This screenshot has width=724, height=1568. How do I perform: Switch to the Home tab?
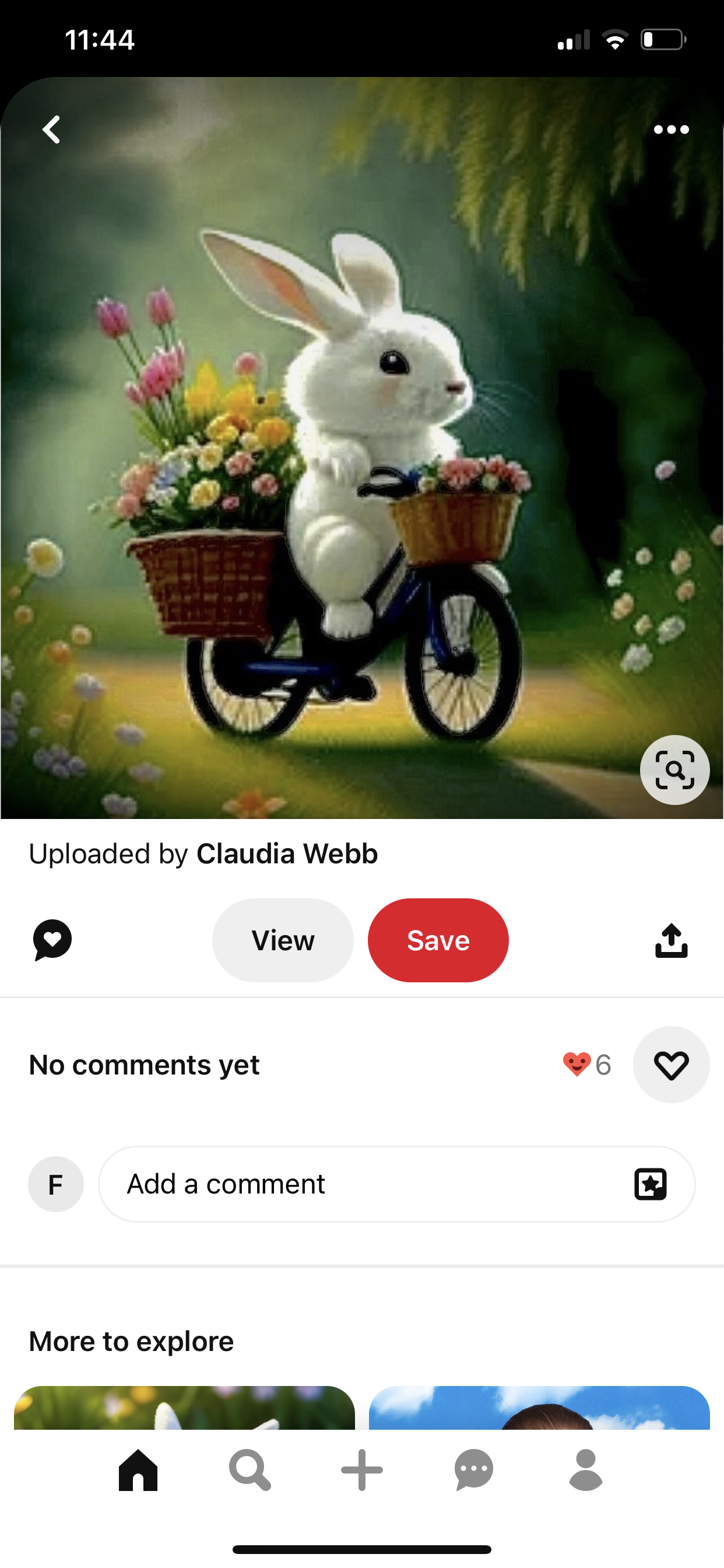tap(138, 1470)
